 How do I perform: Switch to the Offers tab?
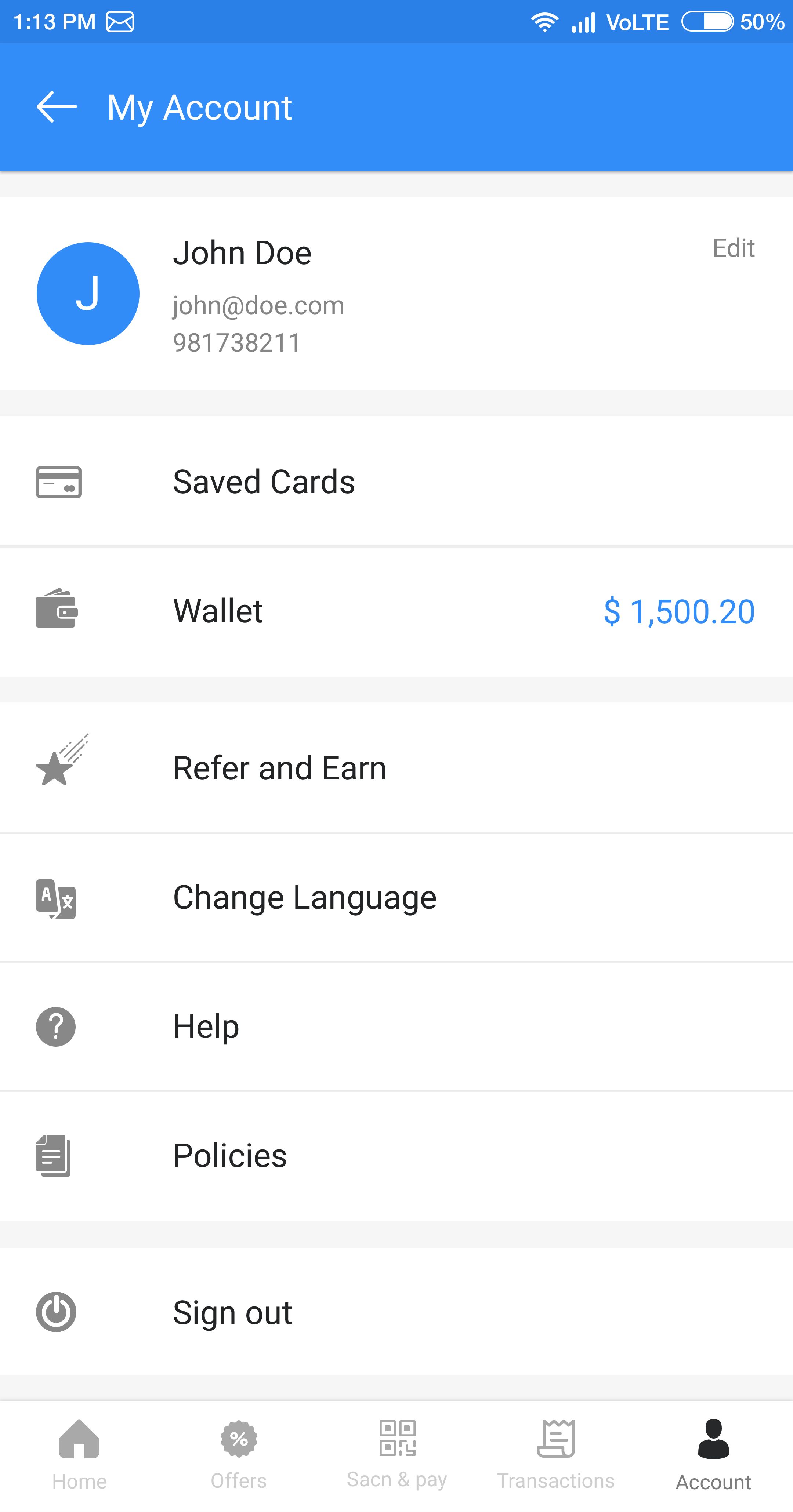(x=238, y=1454)
